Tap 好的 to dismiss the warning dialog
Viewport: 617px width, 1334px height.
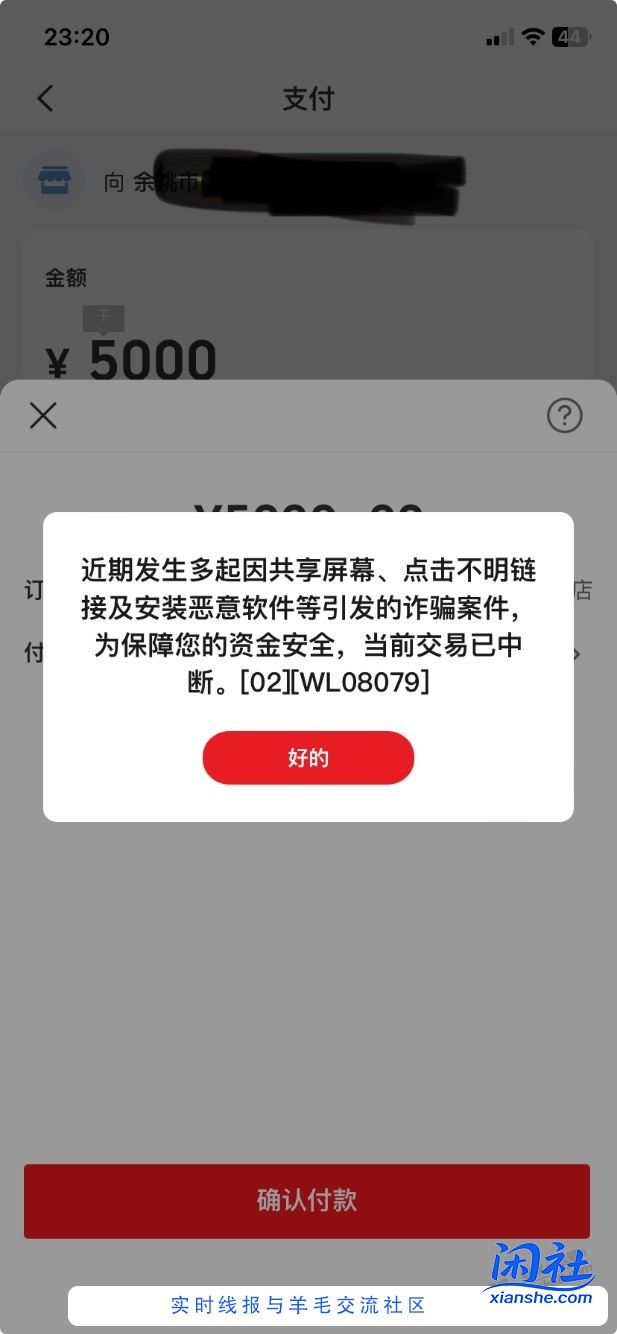click(308, 758)
